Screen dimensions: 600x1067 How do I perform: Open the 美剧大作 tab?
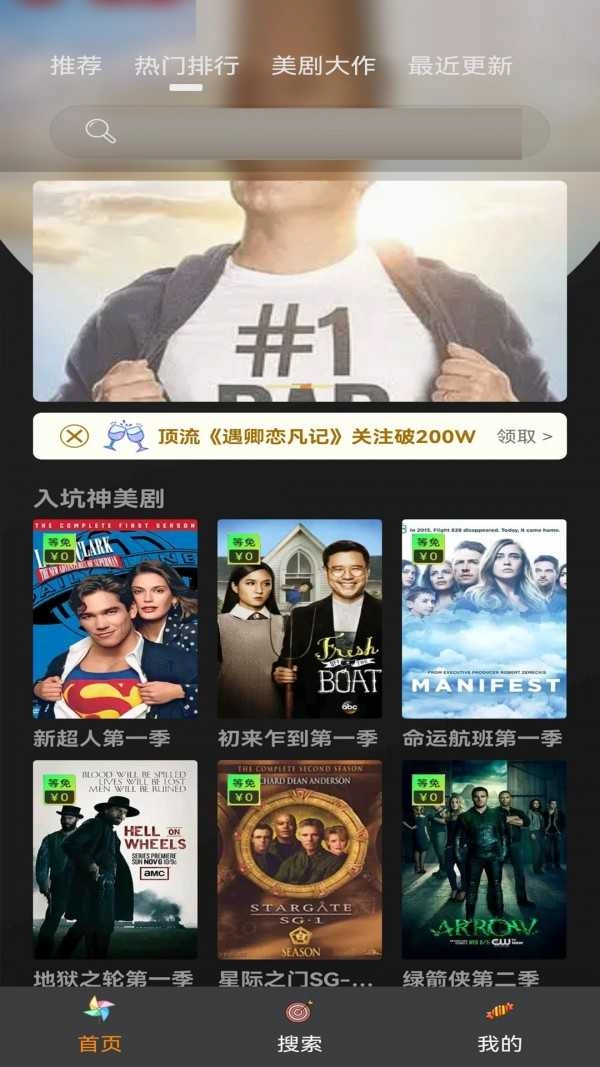(x=323, y=66)
